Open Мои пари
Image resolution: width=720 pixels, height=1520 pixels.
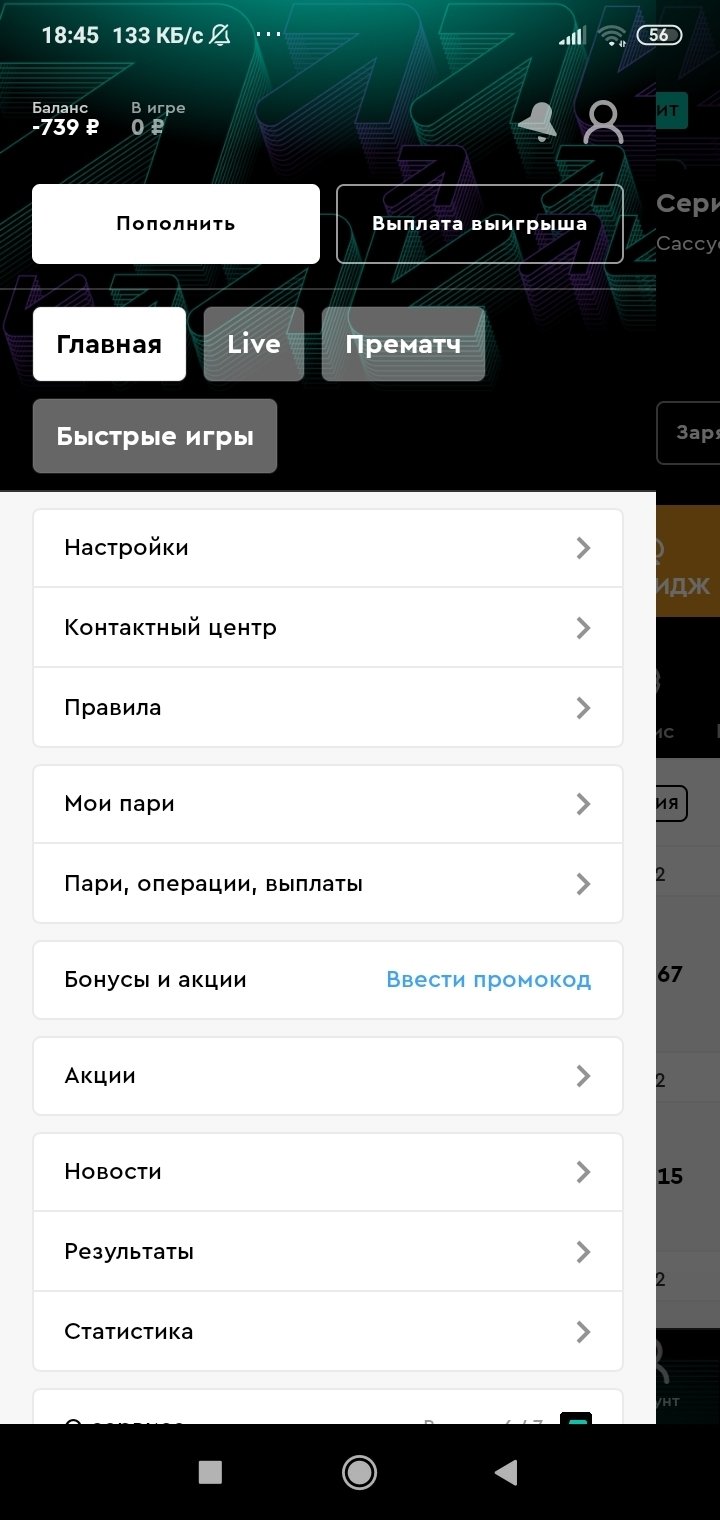tap(328, 804)
